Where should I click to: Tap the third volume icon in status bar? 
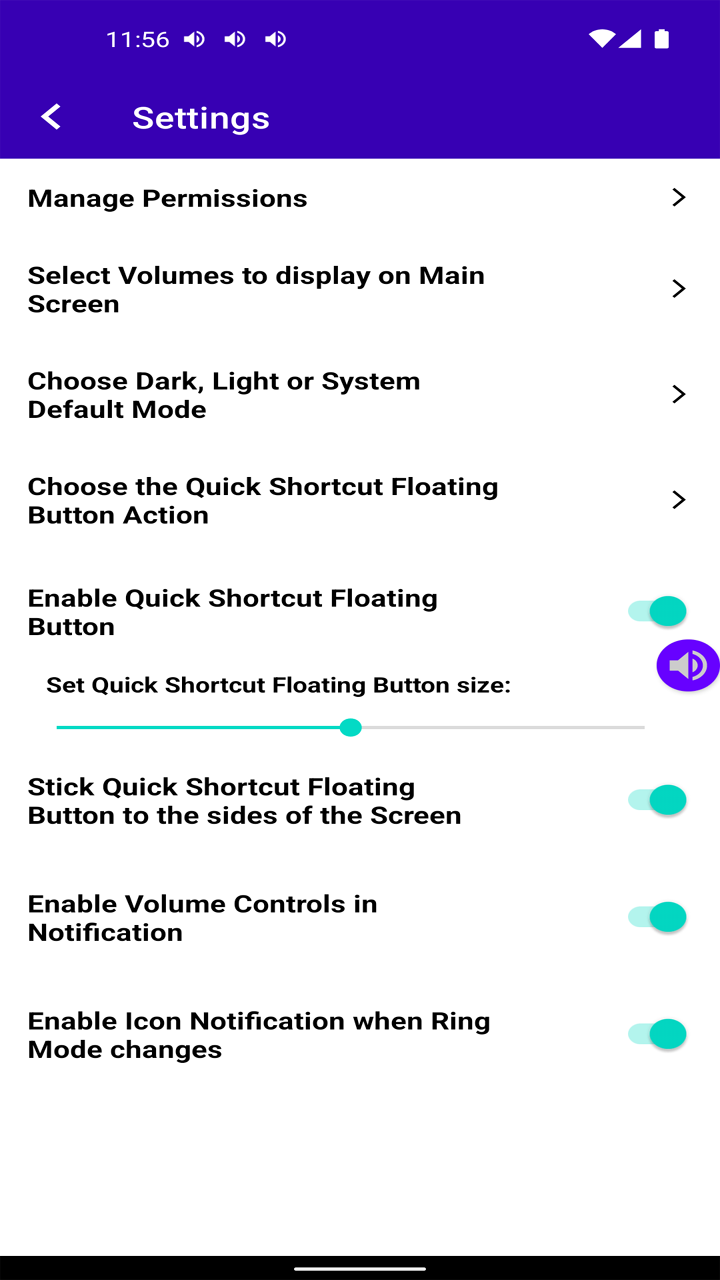[x=274, y=39]
